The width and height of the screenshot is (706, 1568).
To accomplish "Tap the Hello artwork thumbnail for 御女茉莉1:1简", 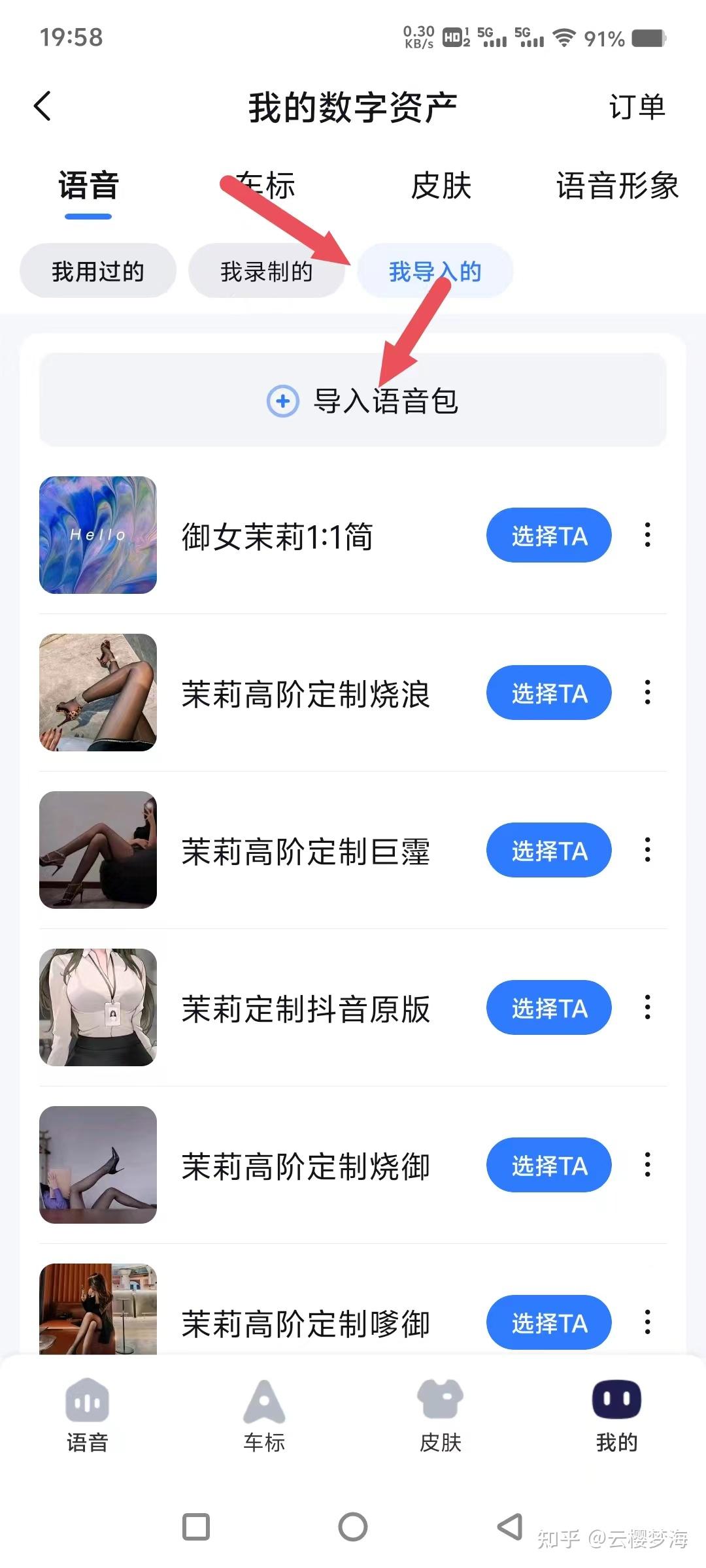I will tap(97, 536).
